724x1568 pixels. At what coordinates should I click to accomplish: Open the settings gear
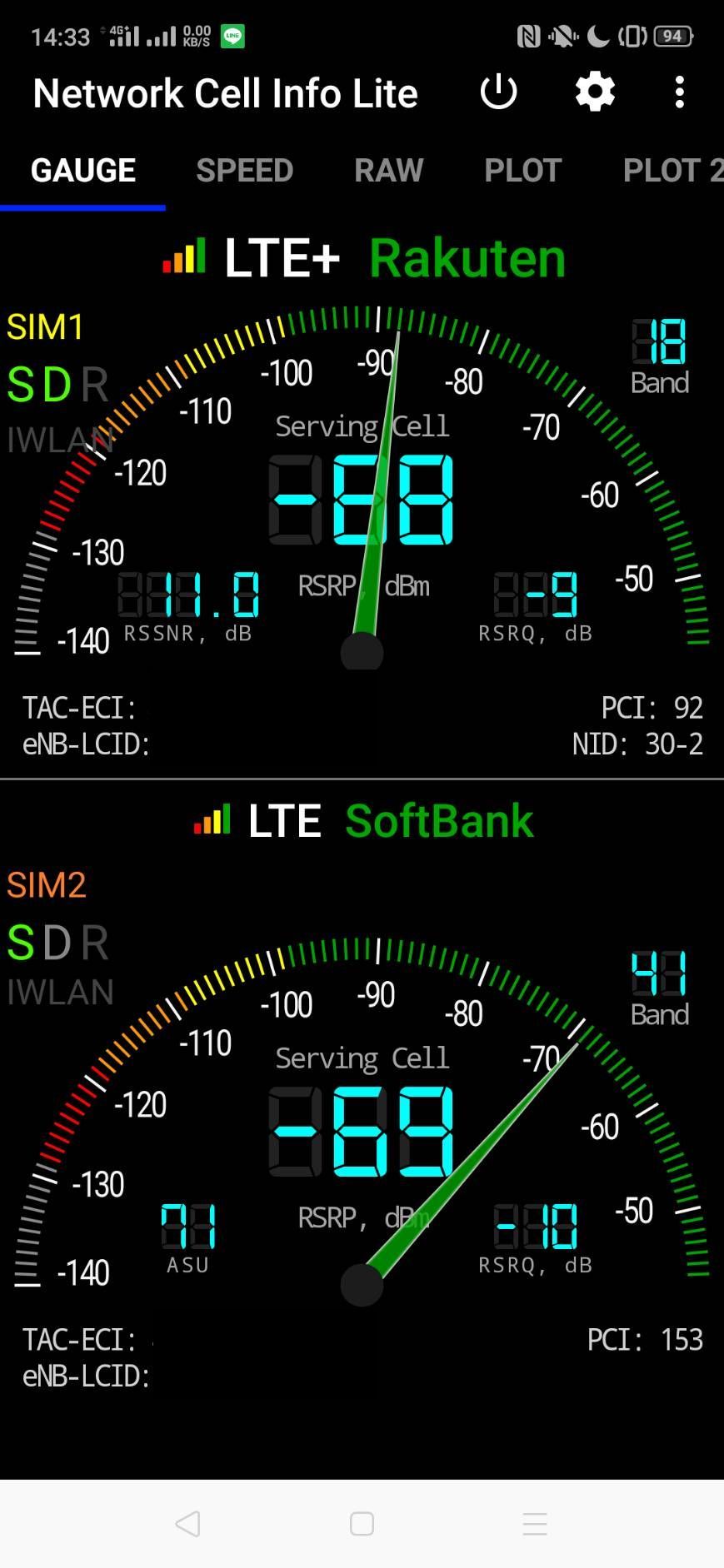click(595, 92)
